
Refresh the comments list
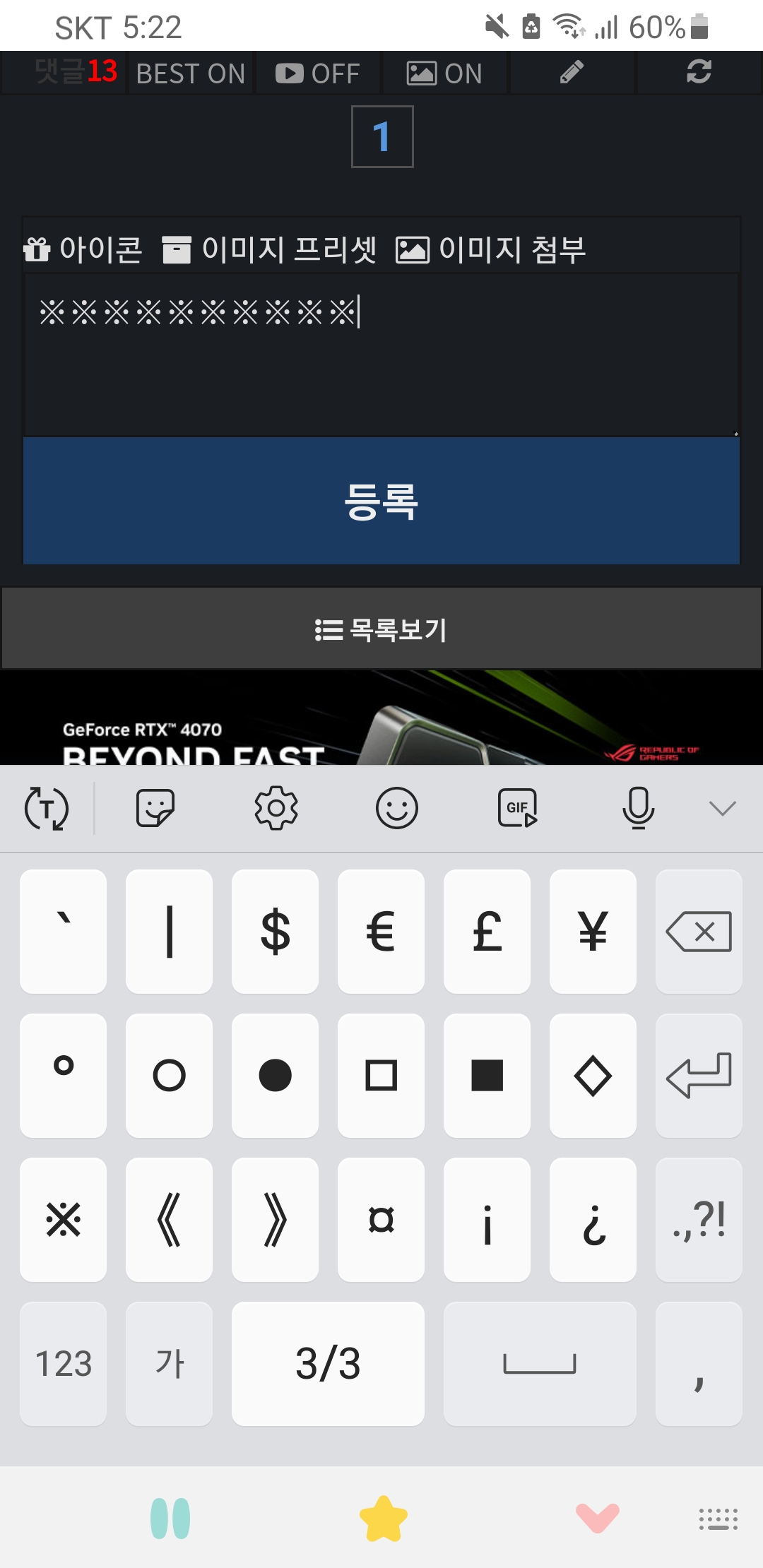[699, 72]
